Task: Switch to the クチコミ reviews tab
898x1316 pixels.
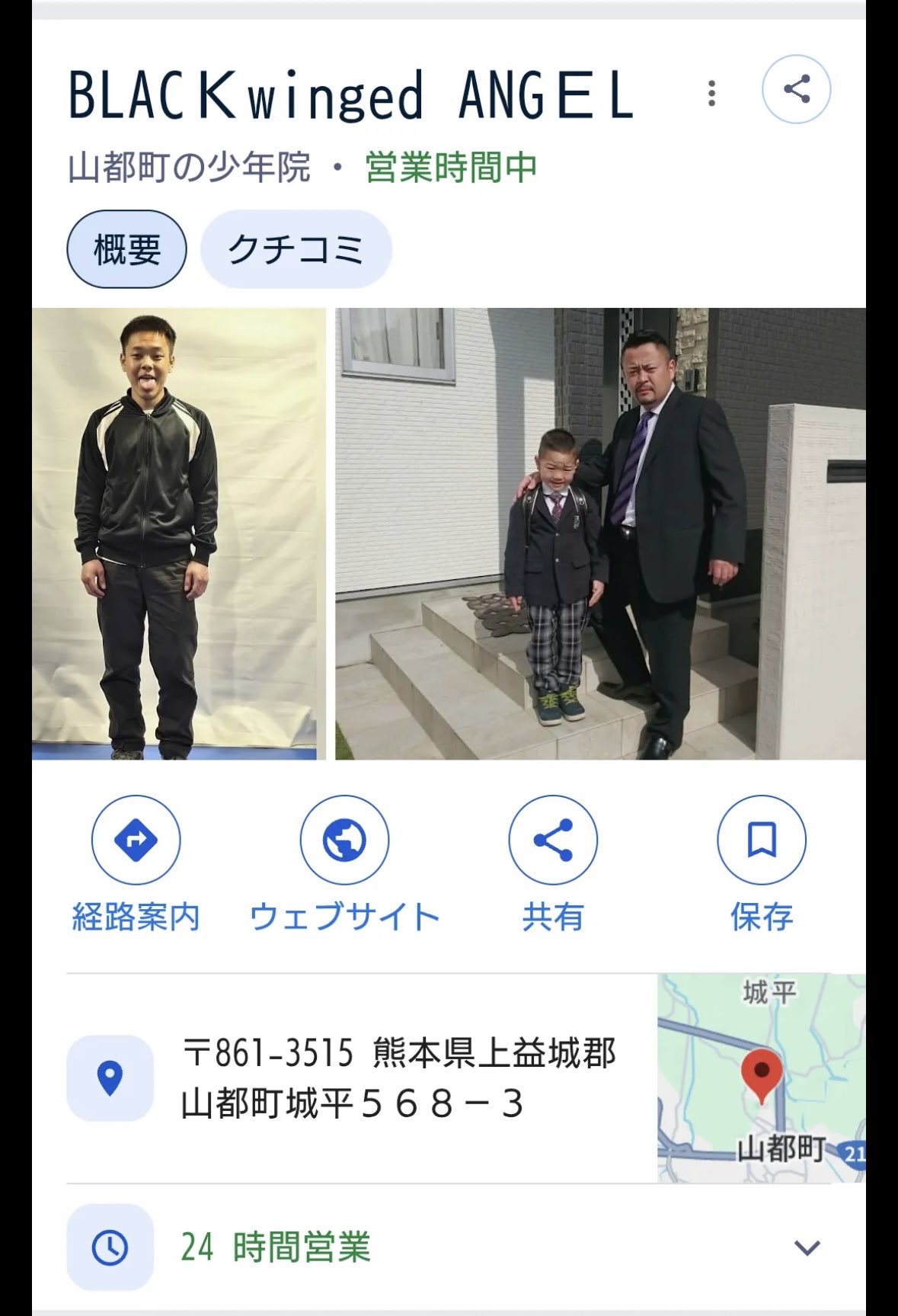Action: click(296, 249)
